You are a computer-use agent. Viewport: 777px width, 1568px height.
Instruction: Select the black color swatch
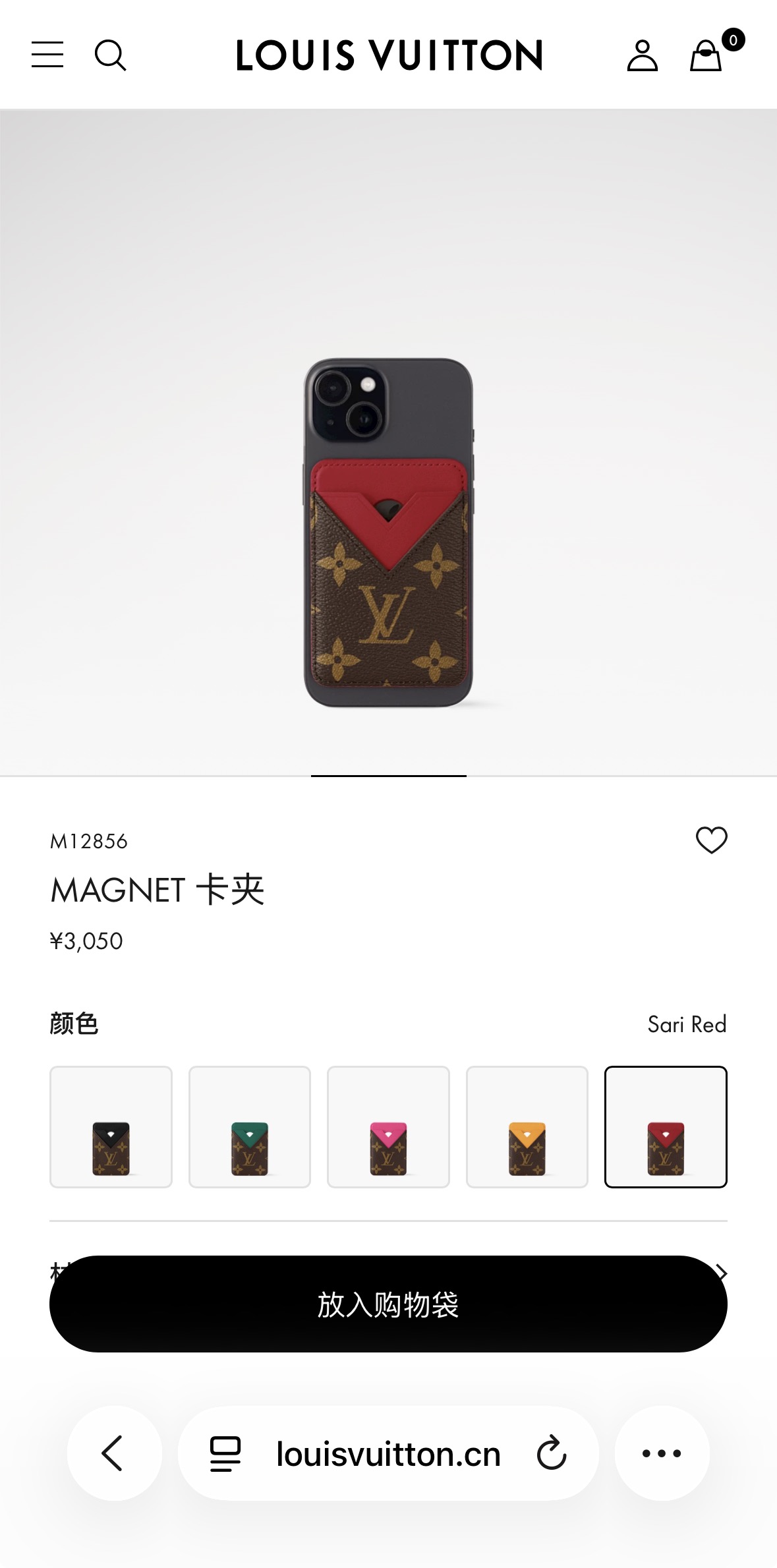[x=111, y=1127]
